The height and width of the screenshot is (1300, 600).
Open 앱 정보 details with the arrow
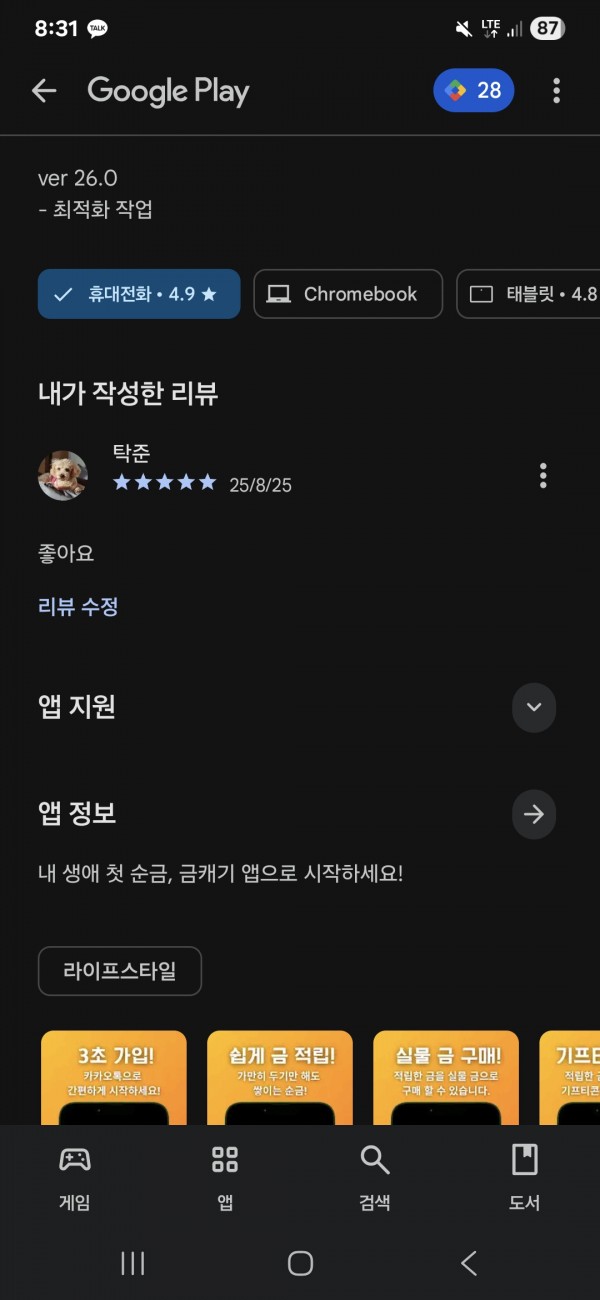534,814
